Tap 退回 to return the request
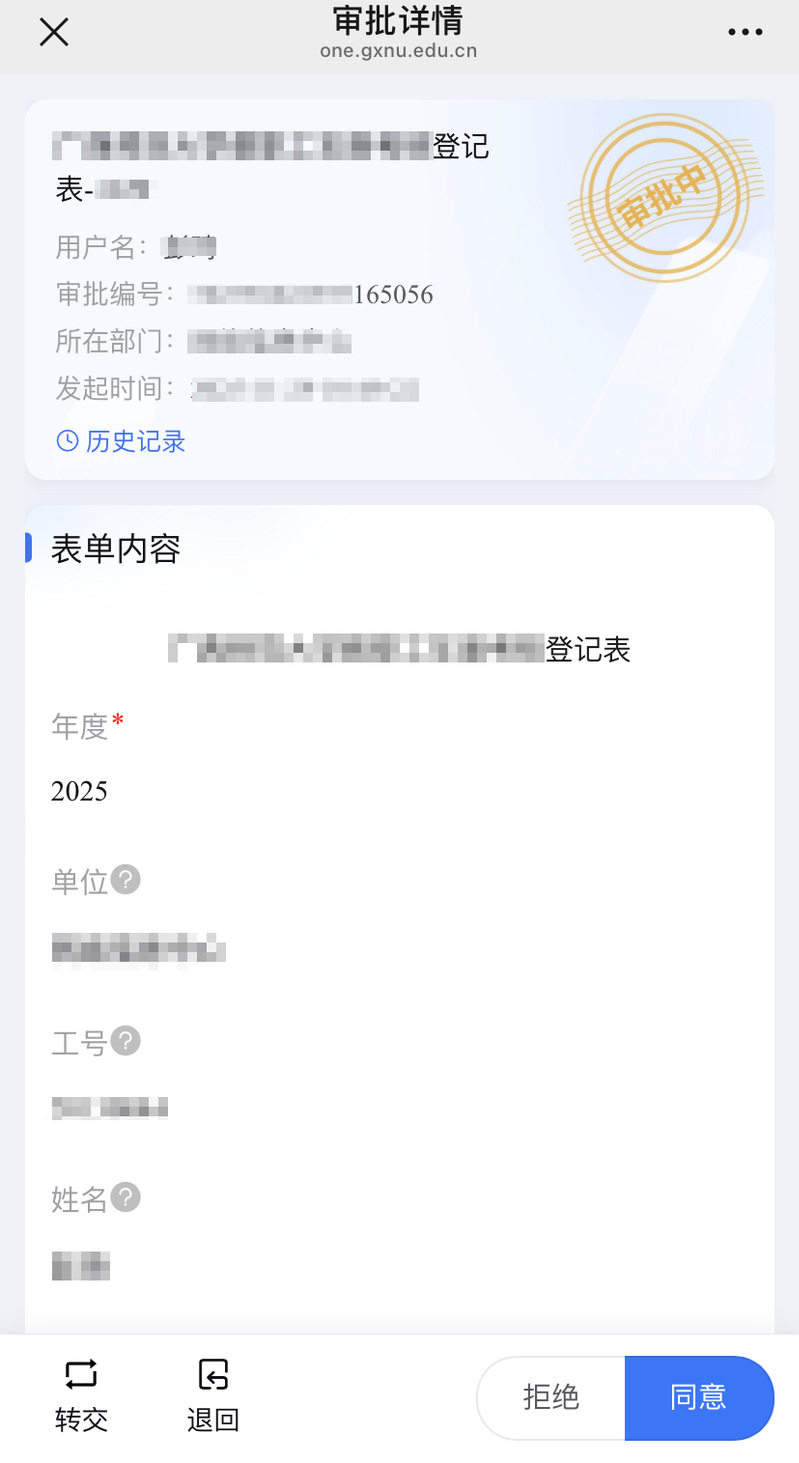This screenshot has width=799, height=1463. point(213,1395)
